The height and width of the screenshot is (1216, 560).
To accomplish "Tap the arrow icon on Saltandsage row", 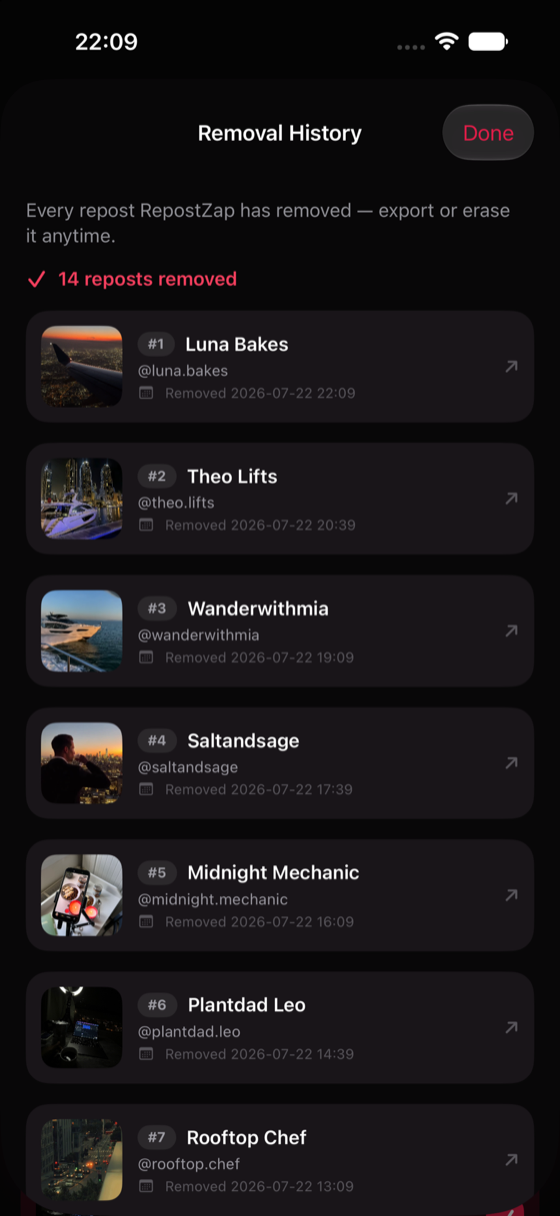I will coord(511,763).
